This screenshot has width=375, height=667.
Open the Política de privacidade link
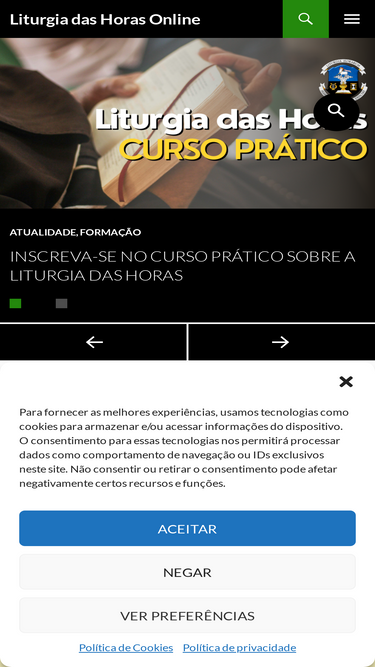(x=239, y=647)
